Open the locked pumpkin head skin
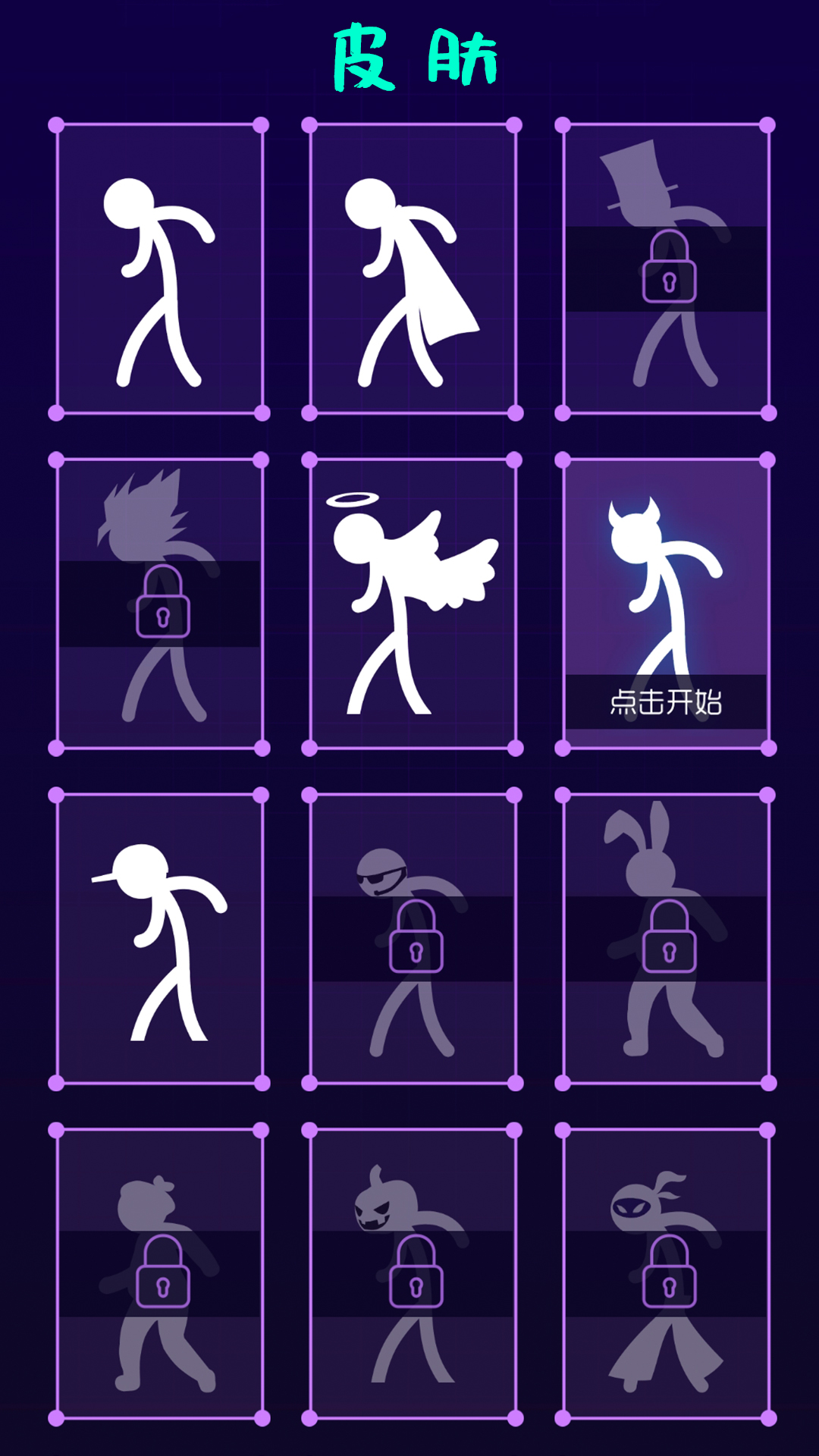Screen dimensions: 819x1456 pyautogui.click(x=413, y=1274)
